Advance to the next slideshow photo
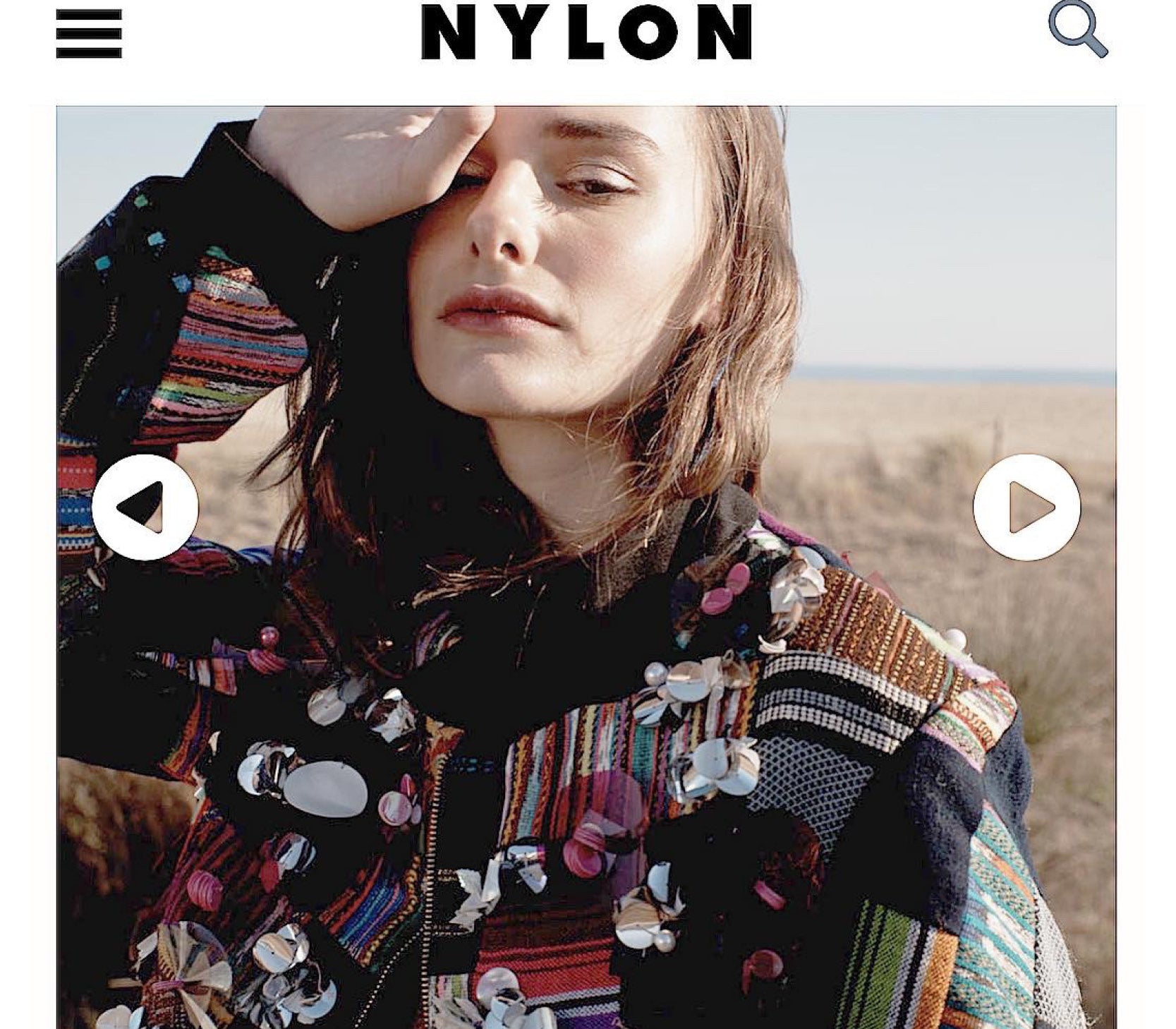 click(x=1026, y=507)
